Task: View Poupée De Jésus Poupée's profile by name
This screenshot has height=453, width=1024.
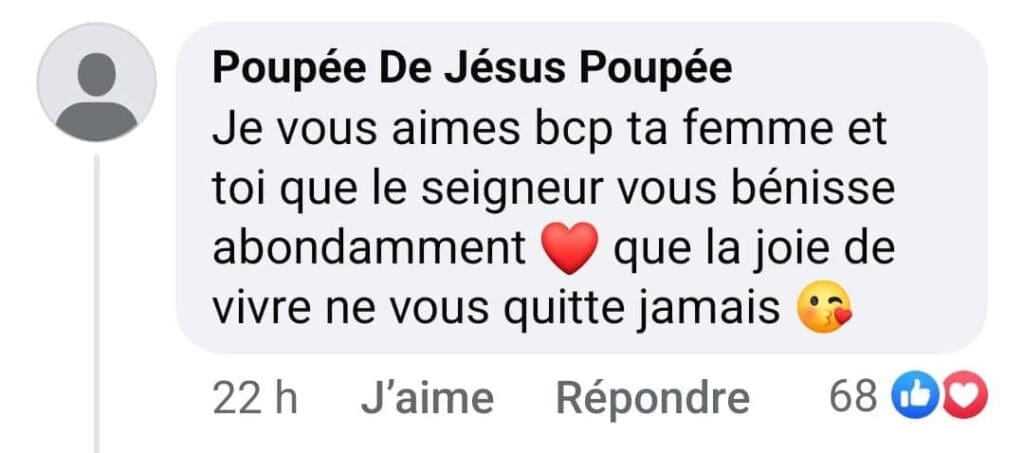Action: click(472, 69)
